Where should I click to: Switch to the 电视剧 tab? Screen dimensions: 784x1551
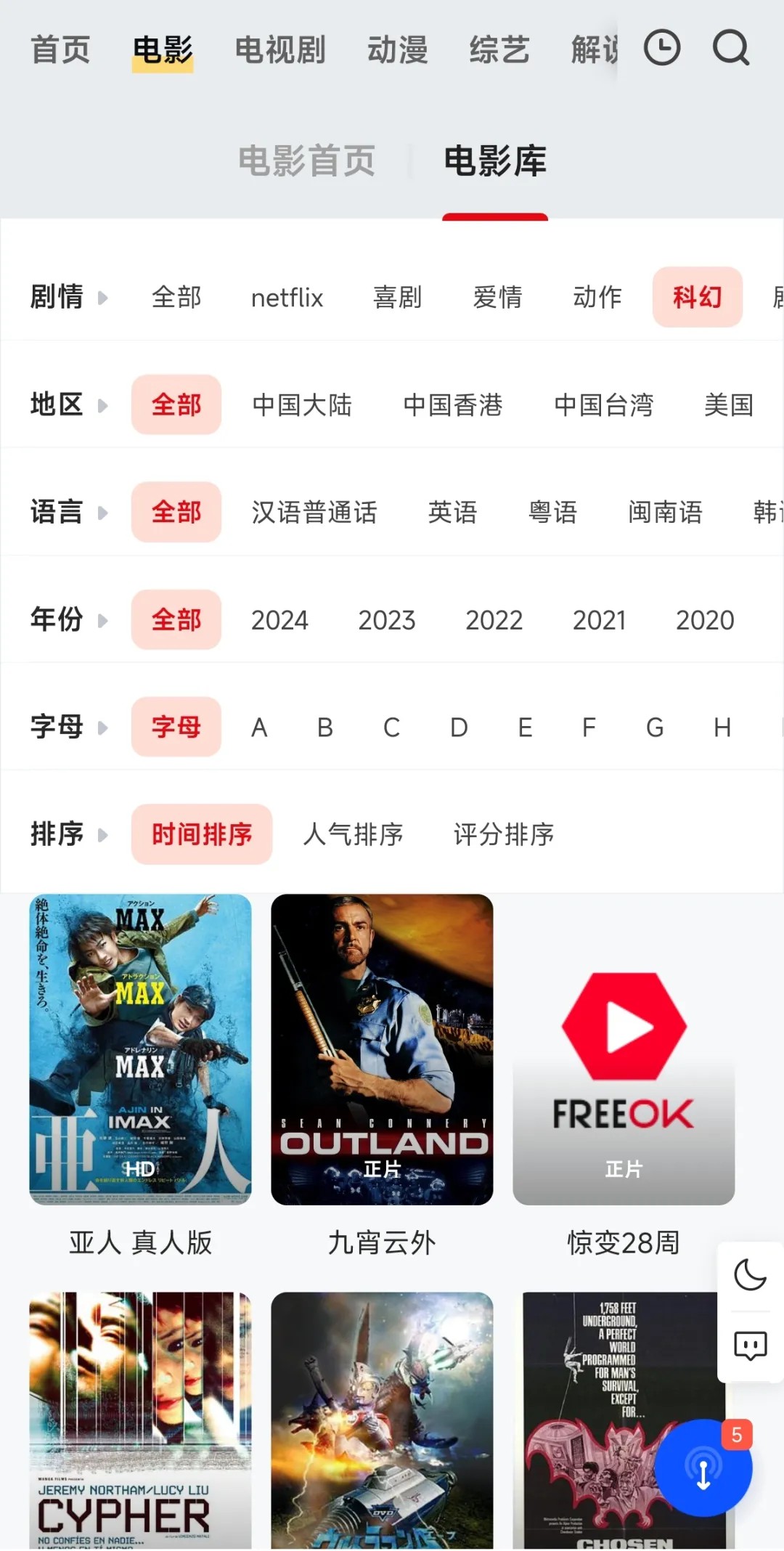(x=280, y=50)
